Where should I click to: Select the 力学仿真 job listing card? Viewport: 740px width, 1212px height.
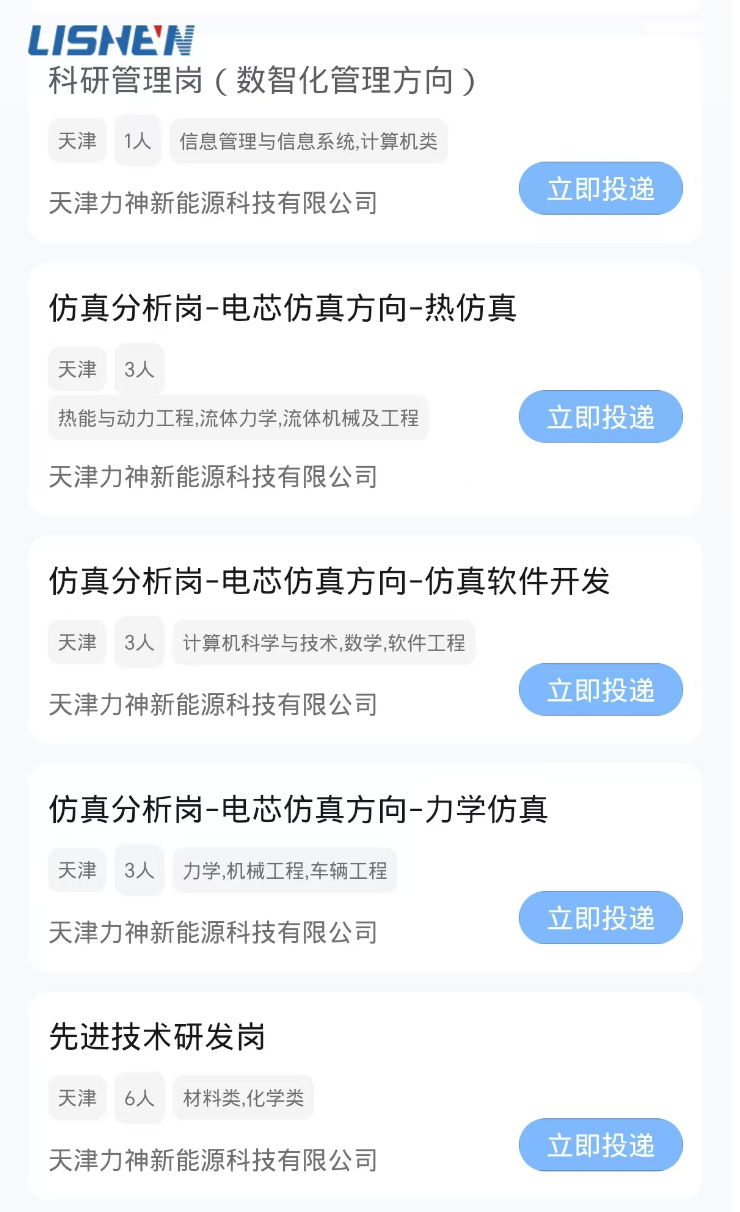298,809
